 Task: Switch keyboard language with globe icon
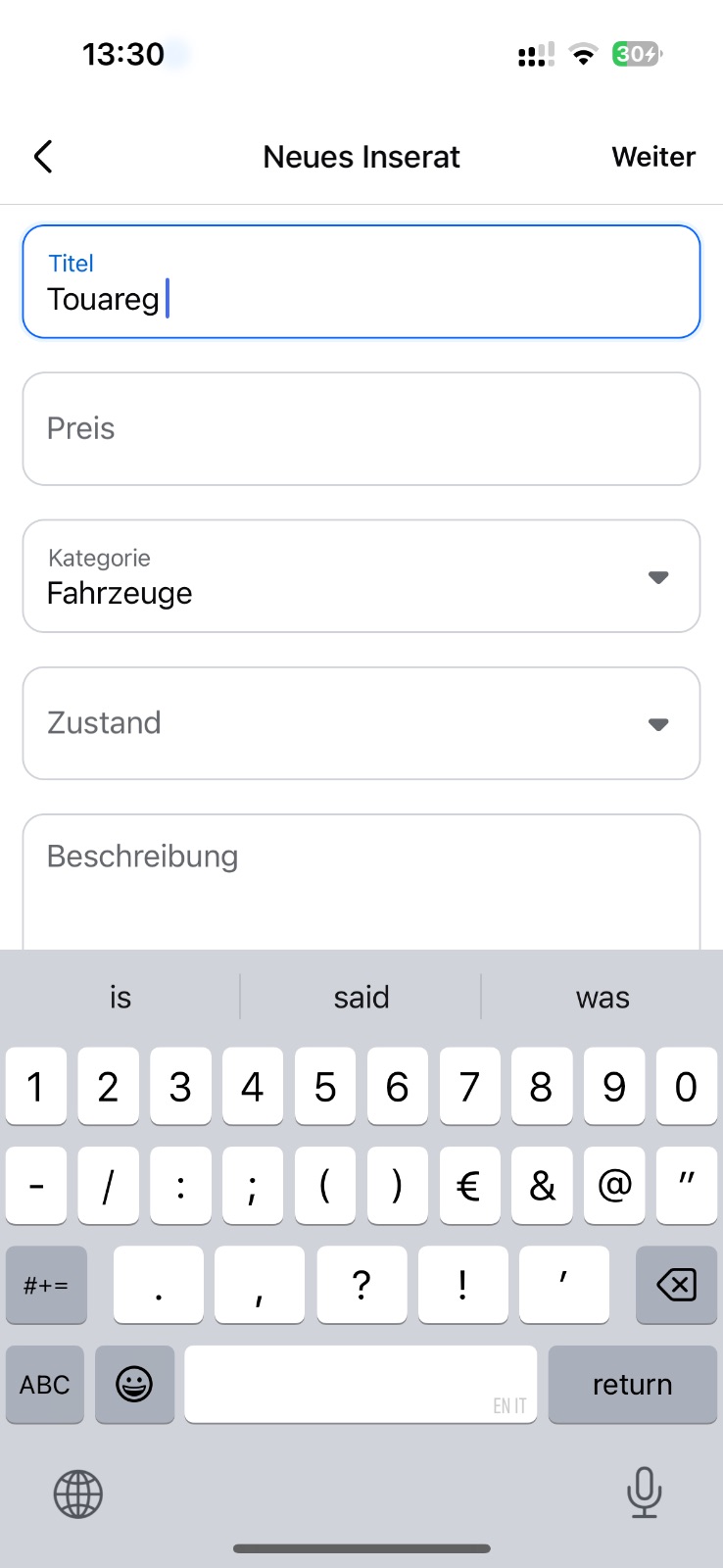coord(78,1494)
